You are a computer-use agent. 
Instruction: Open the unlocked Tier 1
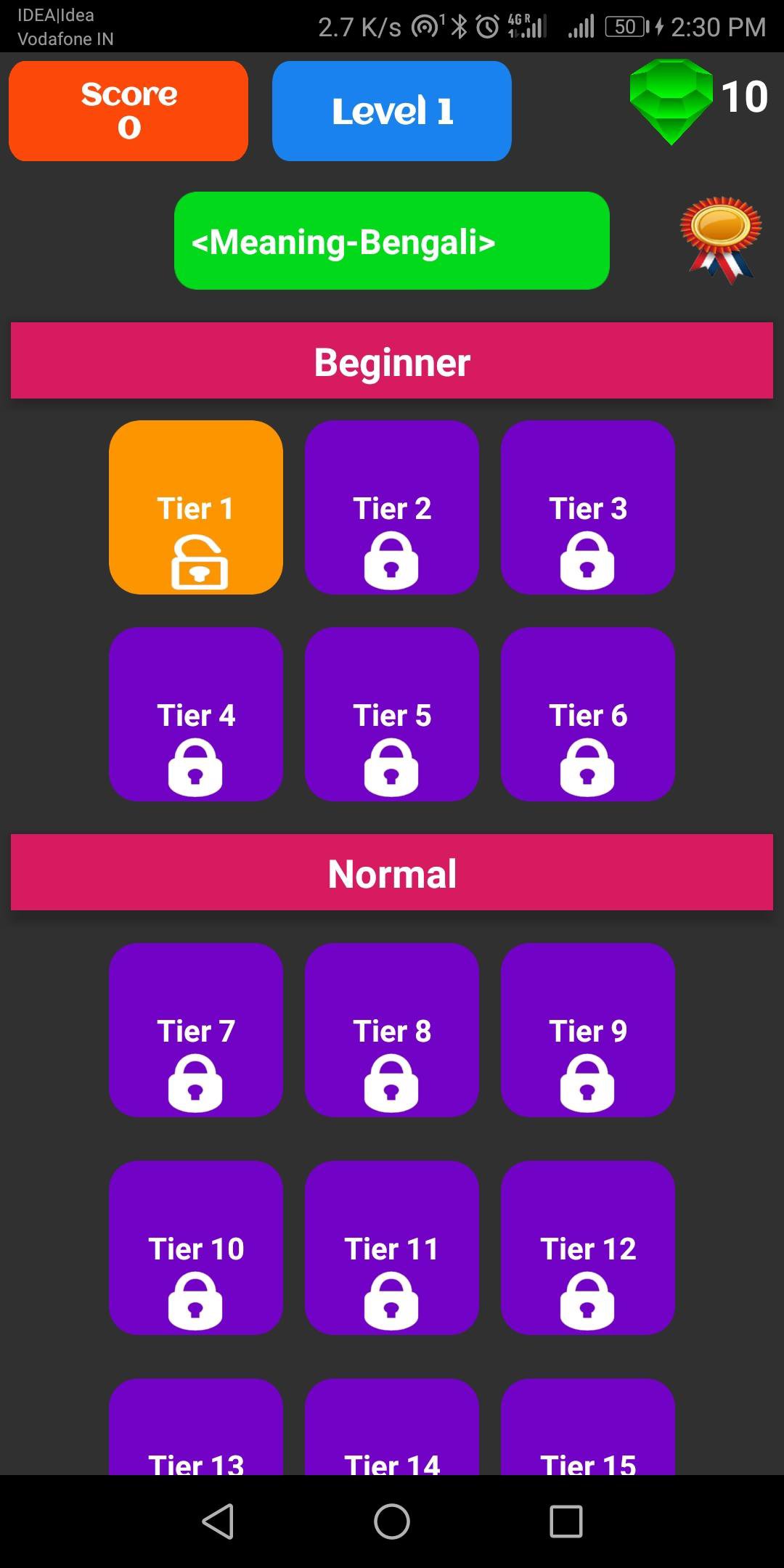point(196,507)
